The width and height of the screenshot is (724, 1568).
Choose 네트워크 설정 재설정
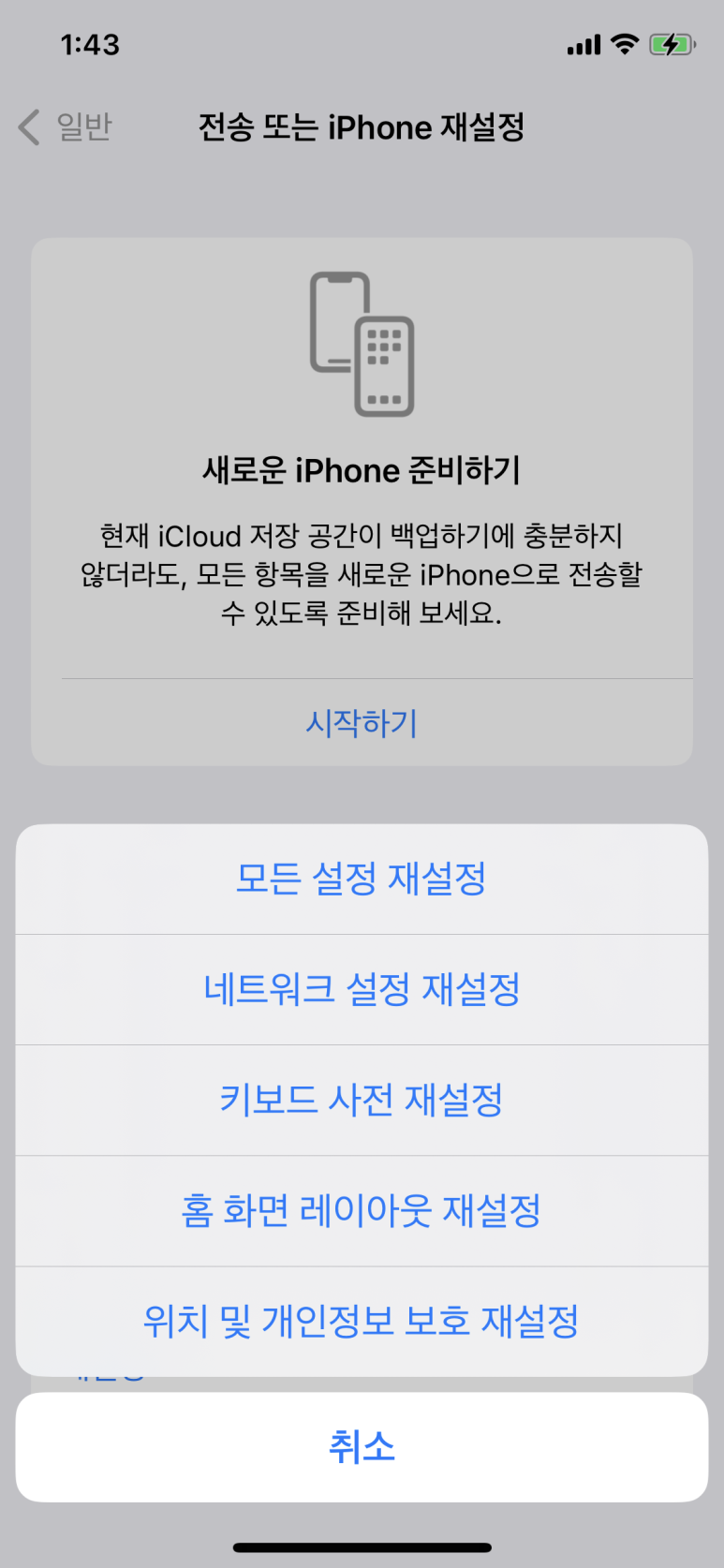click(362, 989)
